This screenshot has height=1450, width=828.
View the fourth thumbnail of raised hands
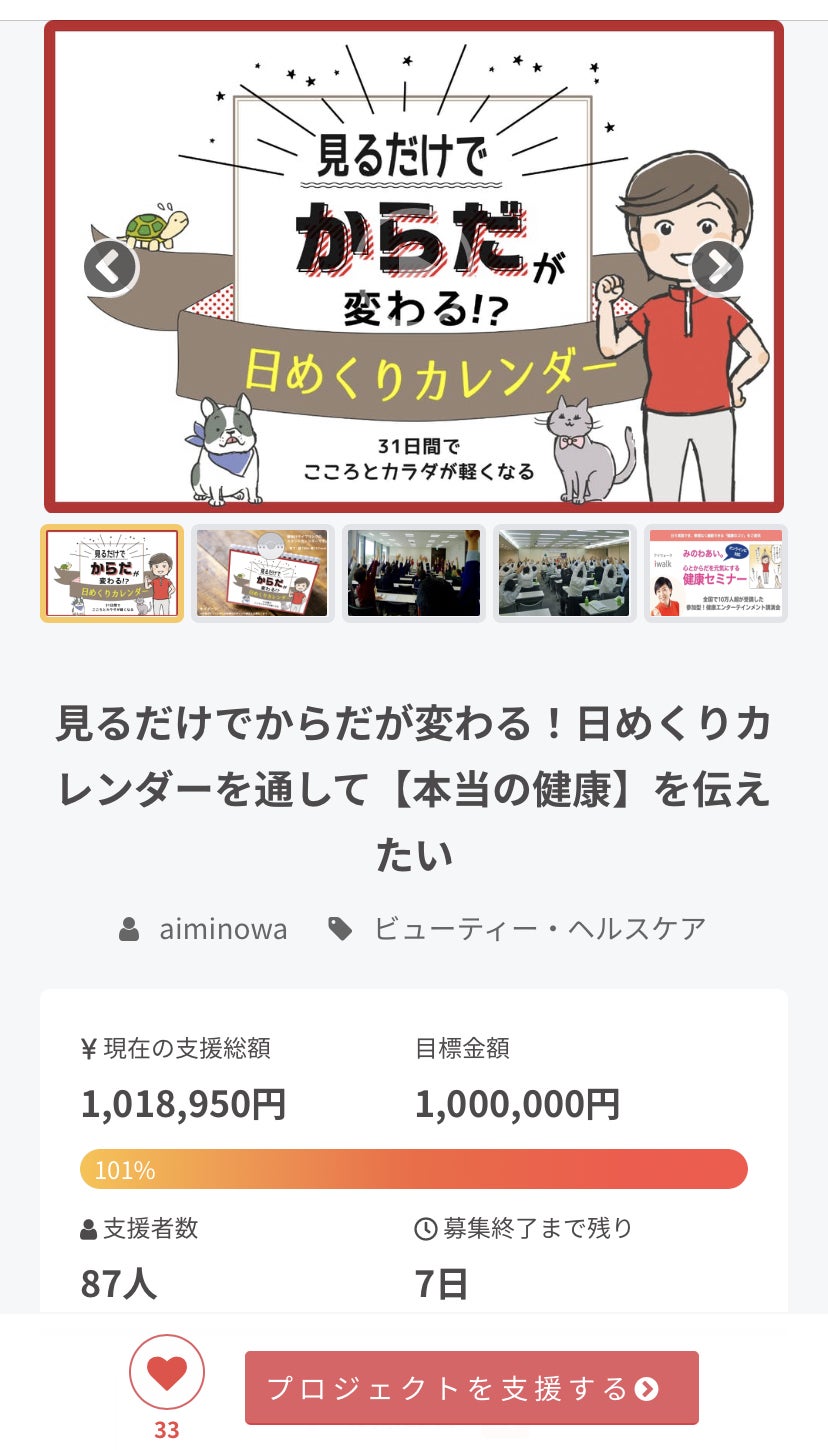pyautogui.click(x=565, y=573)
